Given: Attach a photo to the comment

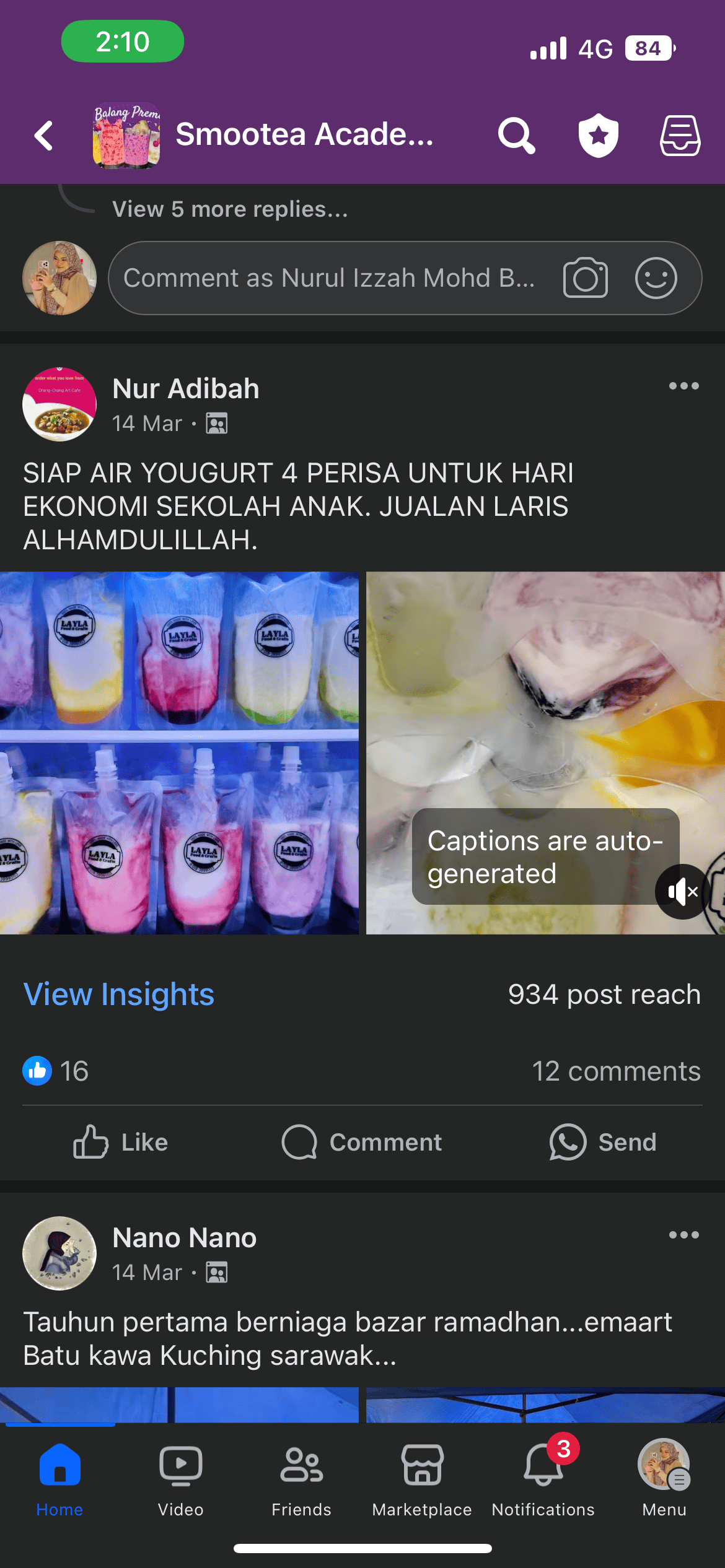Looking at the screenshot, I should click(585, 278).
